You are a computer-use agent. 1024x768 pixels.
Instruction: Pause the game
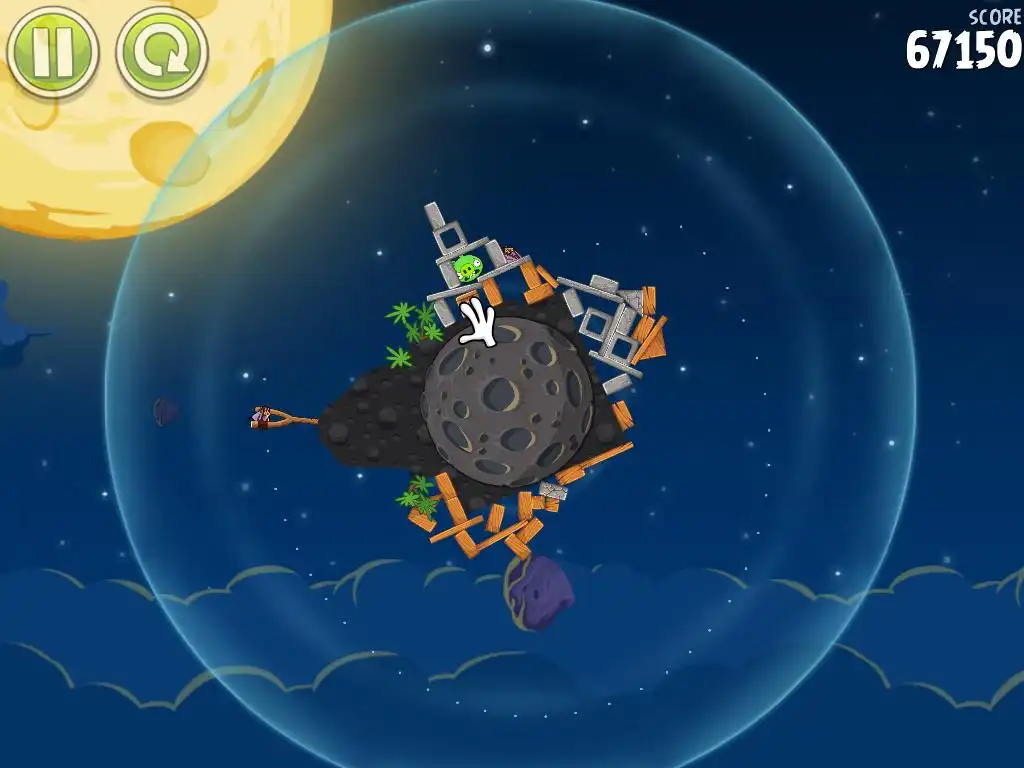point(52,50)
